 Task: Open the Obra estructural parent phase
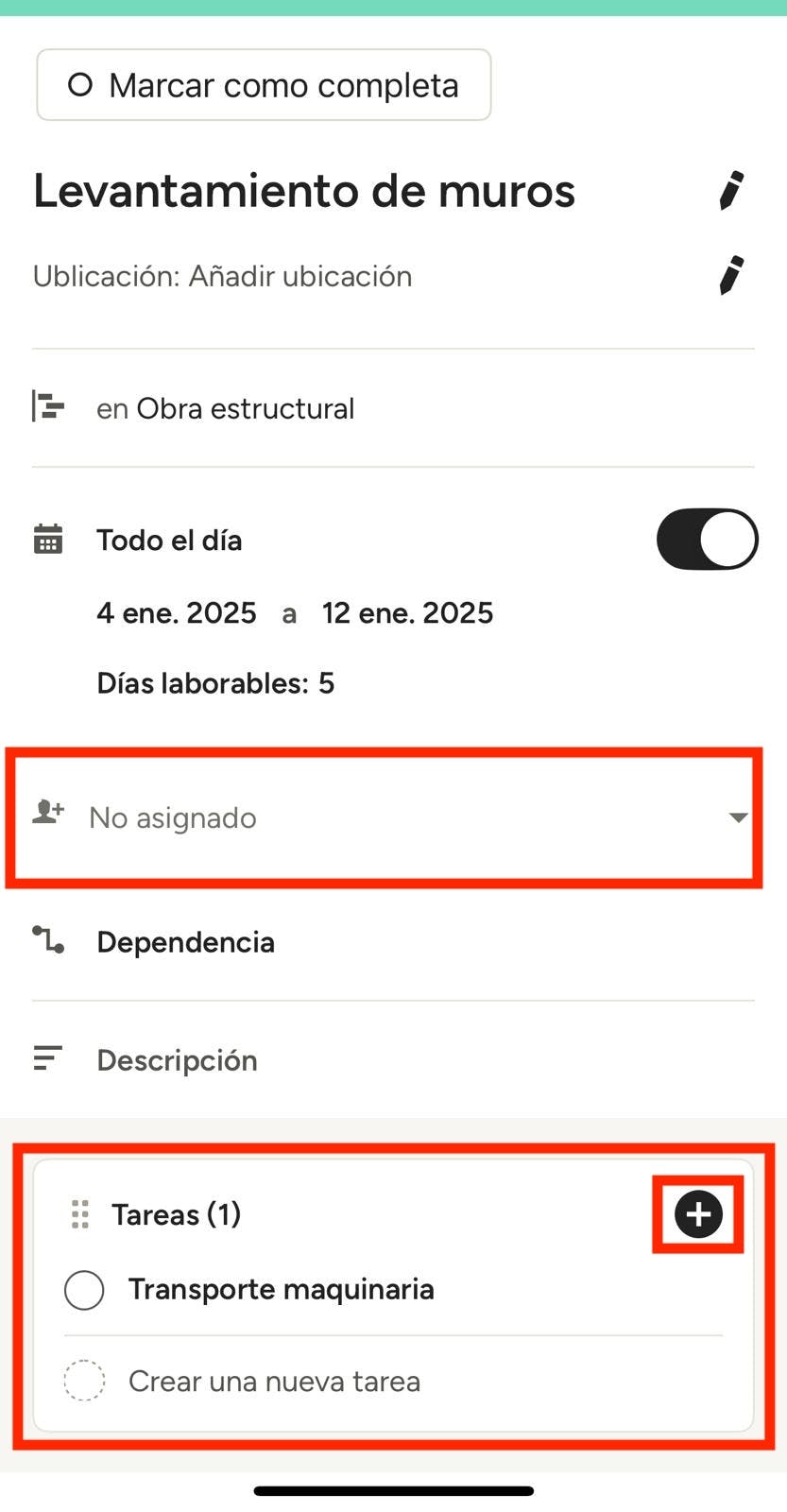click(245, 408)
